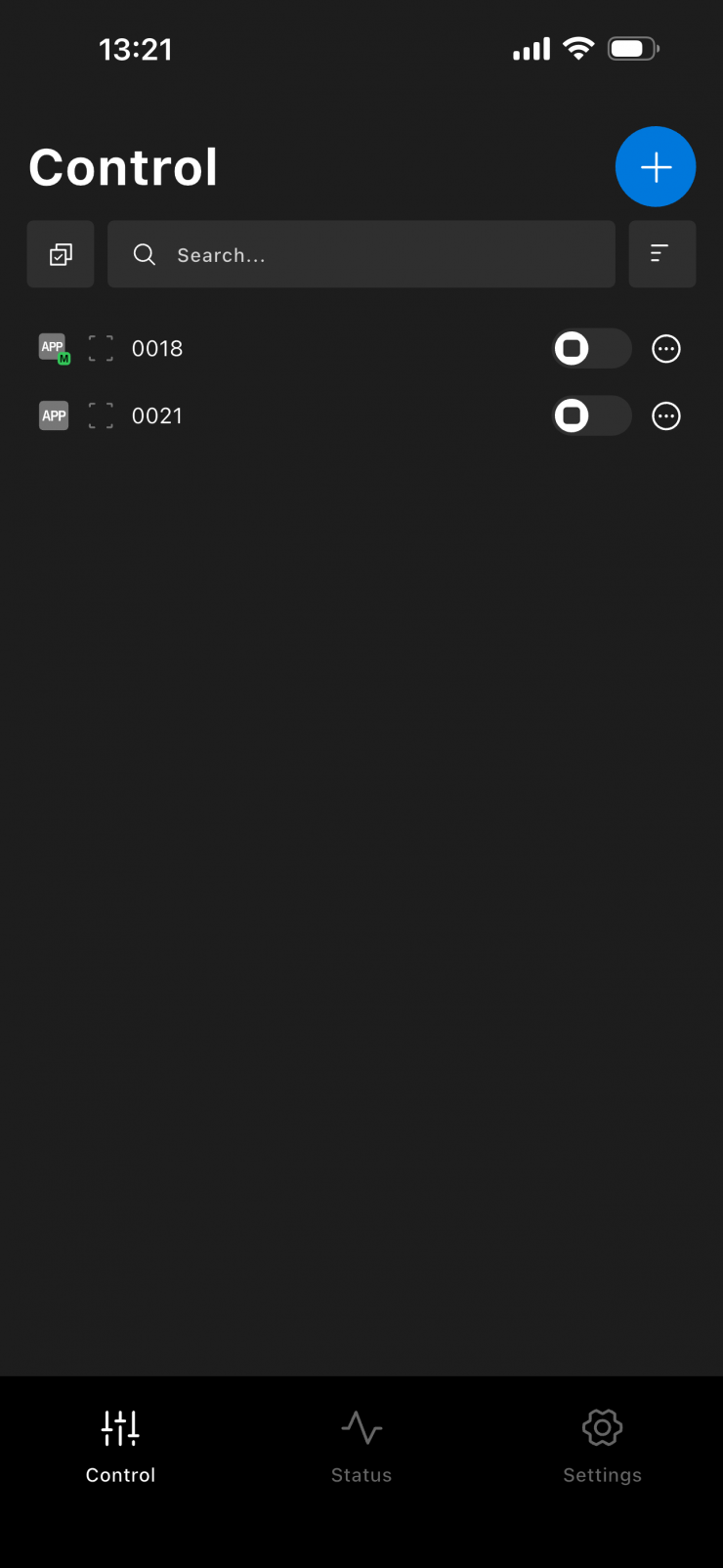This screenshot has width=723, height=1568.
Task: Toggle the switch for 0021
Action: pyautogui.click(x=591, y=415)
